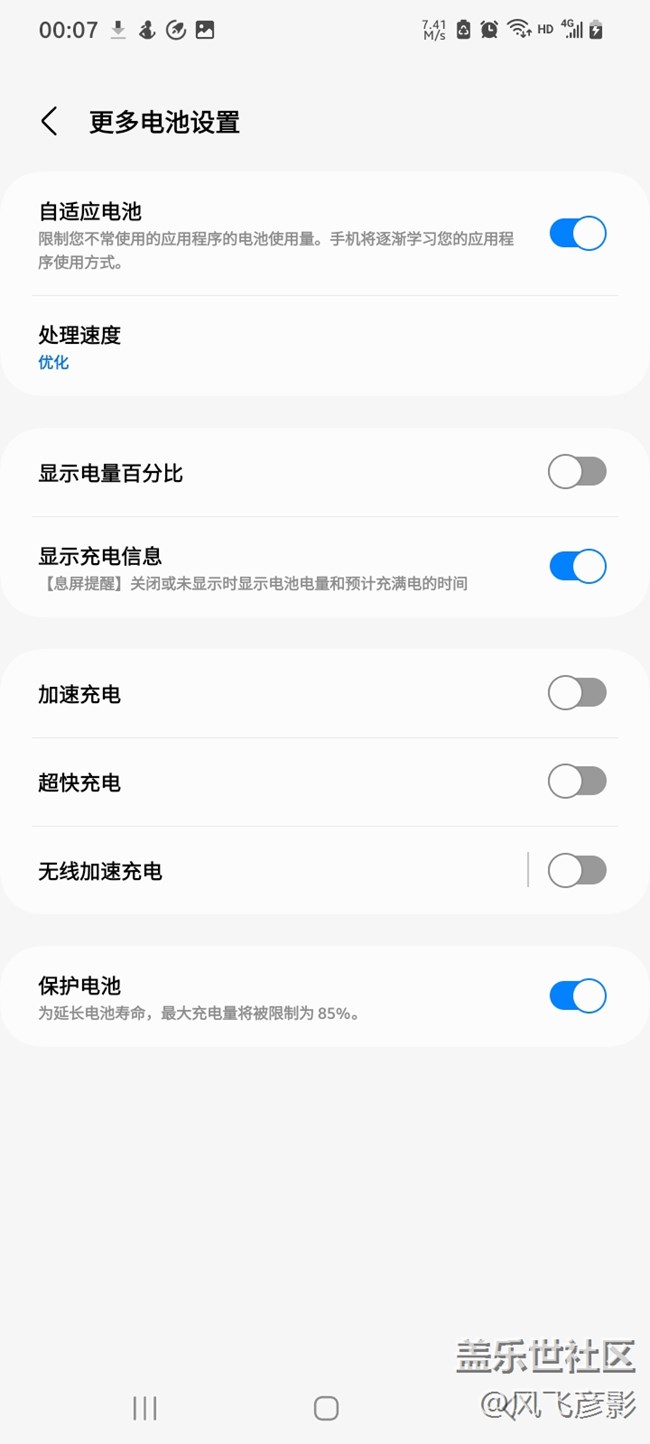Open recent apps in navigation bar
This screenshot has width=650, height=1444.
(x=145, y=1408)
